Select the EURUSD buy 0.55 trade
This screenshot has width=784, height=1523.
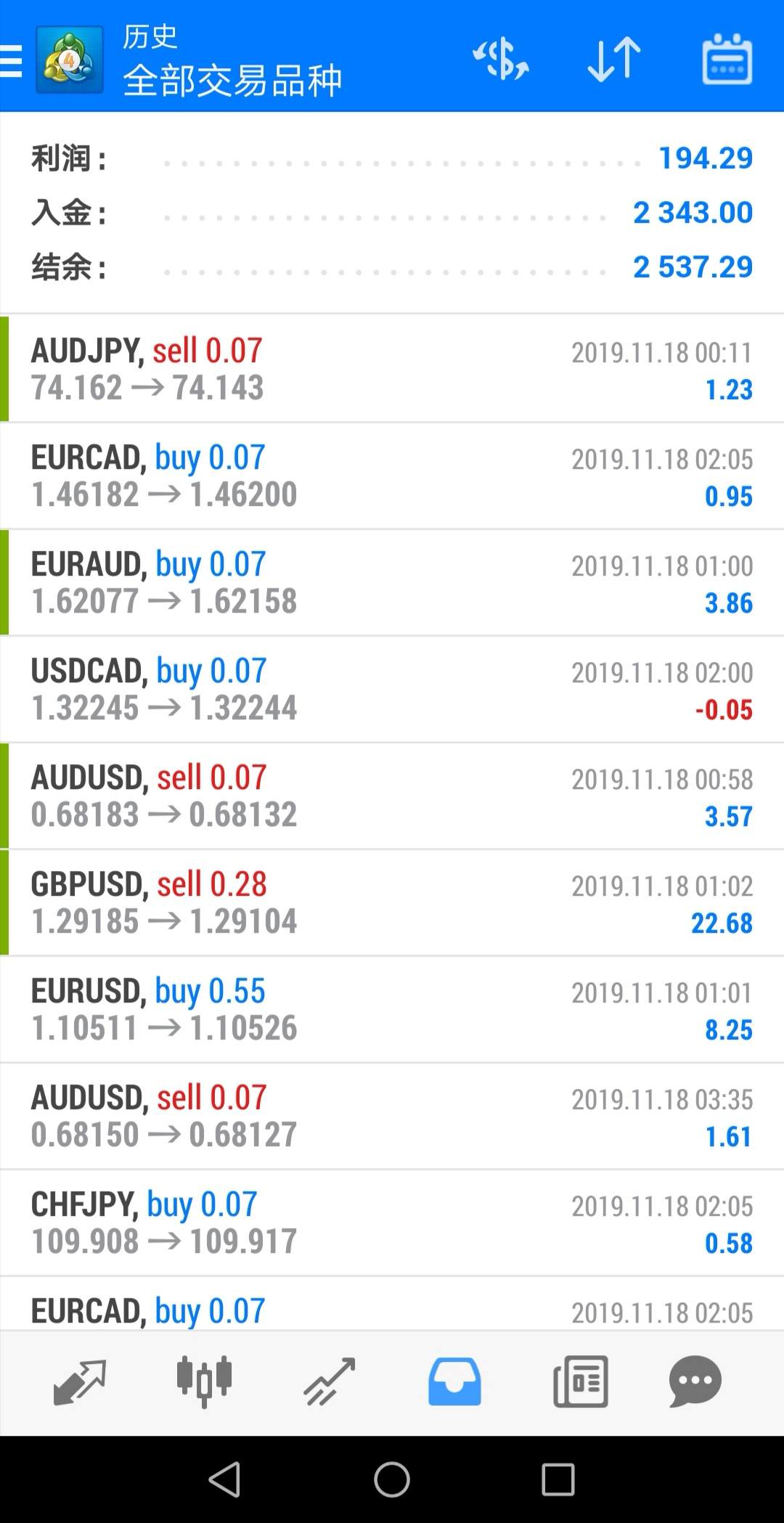tap(392, 1010)
